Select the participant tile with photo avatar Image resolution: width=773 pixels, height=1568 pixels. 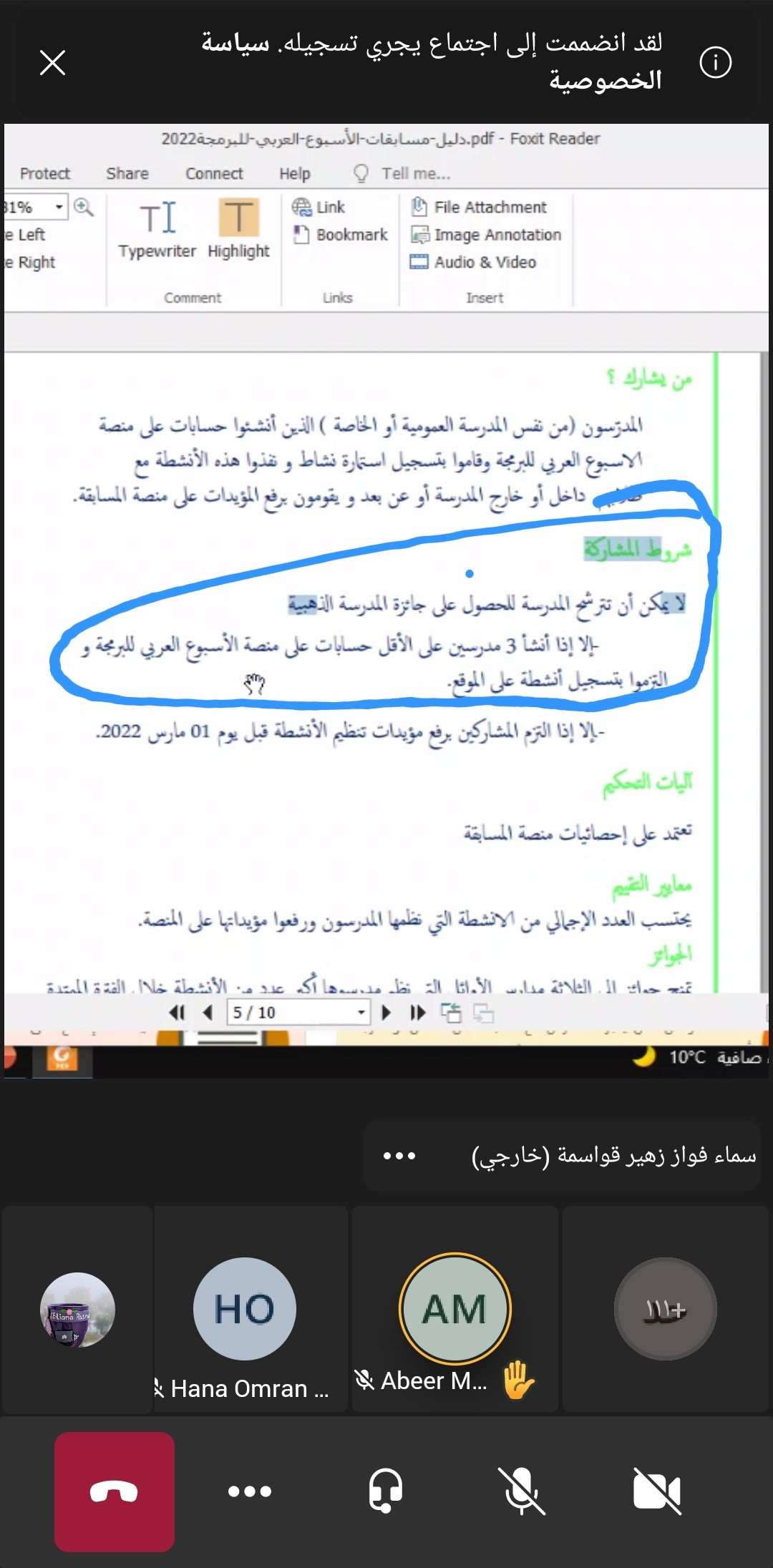coord(77,1310)
